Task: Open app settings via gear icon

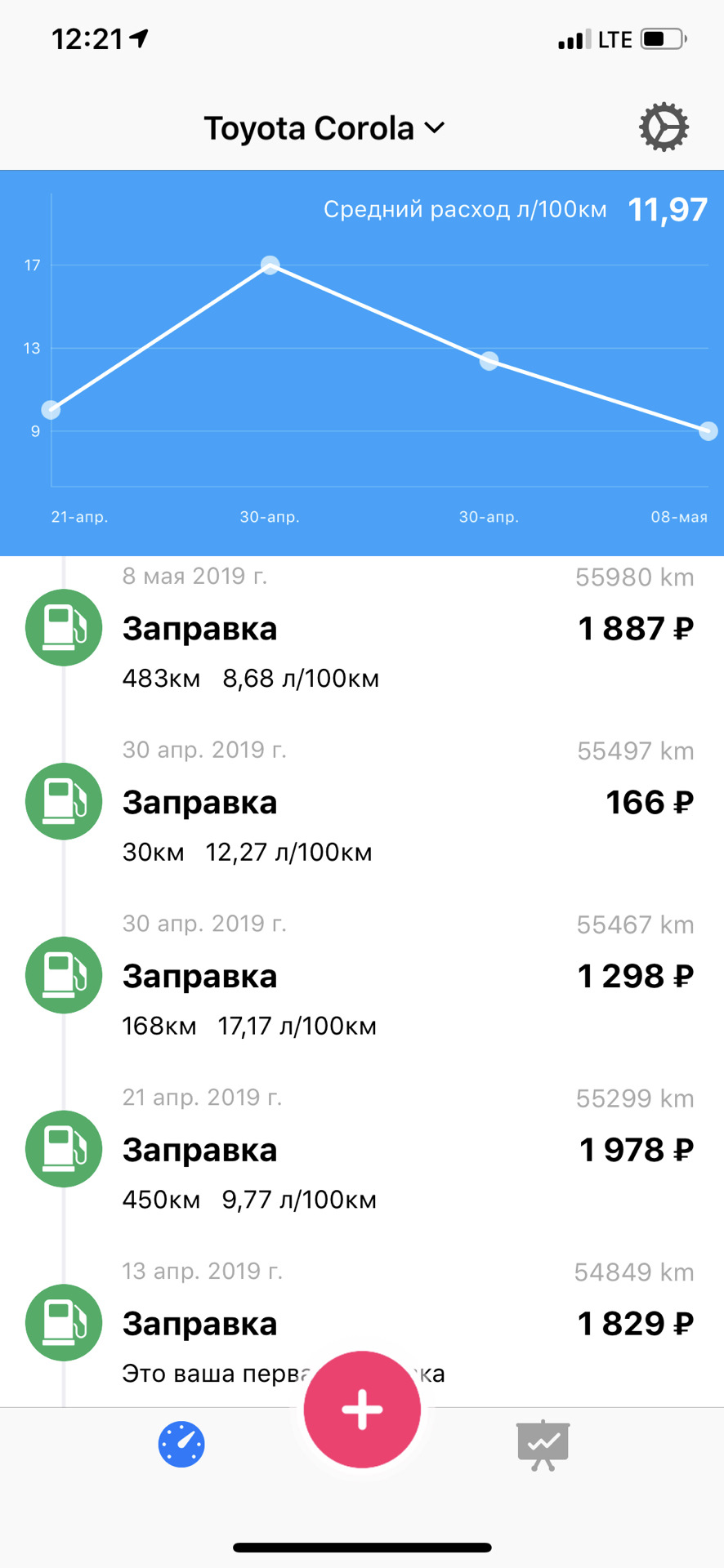Action: pyautogui.click(x=664, y=127)
